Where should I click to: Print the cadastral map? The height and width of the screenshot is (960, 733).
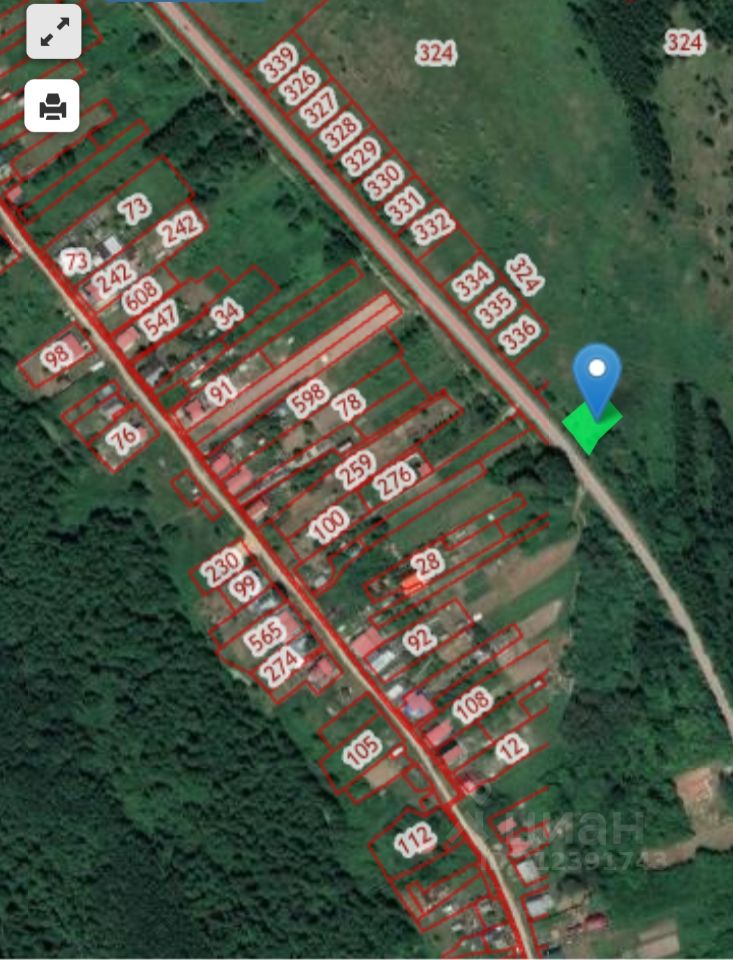[x=52, y=105]
